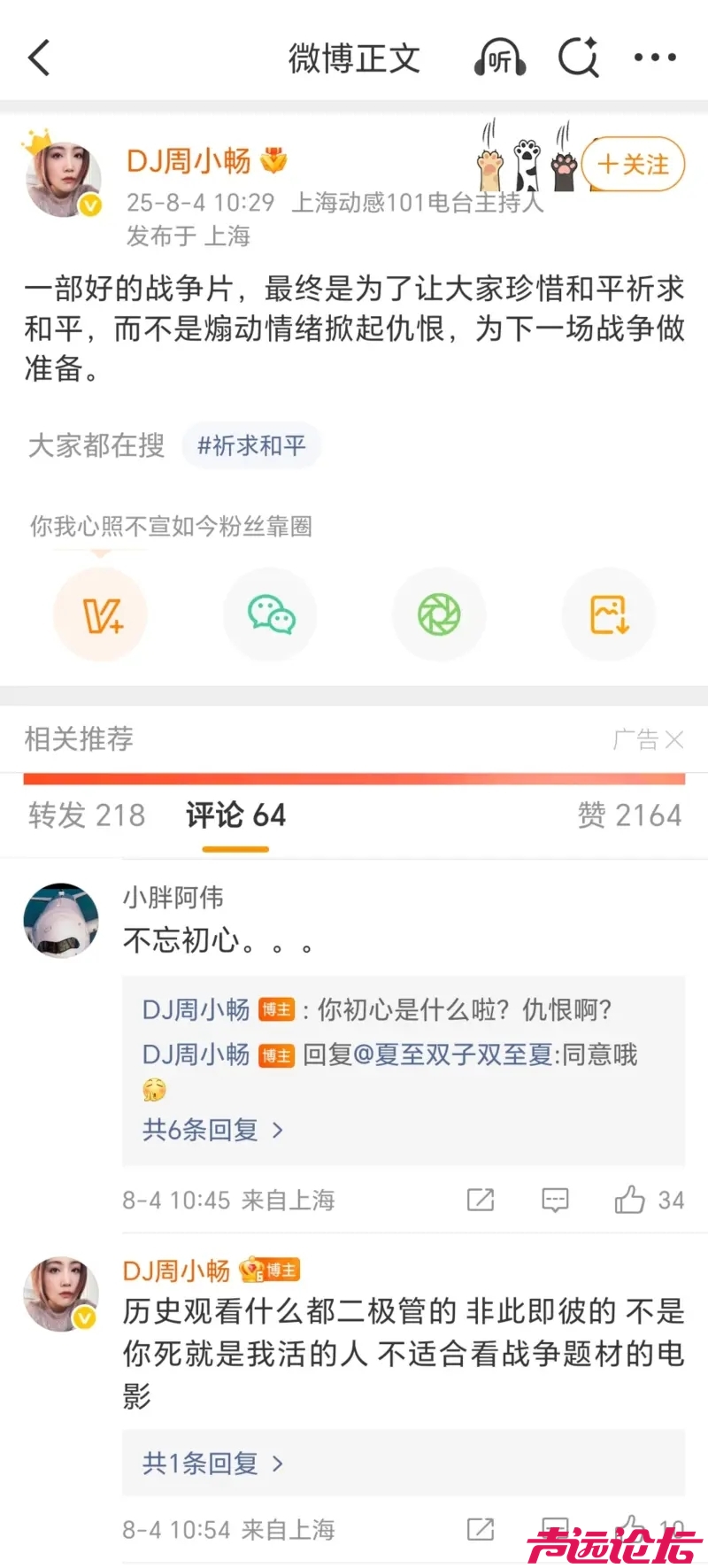This screenshot has width=708, height=1568.
Task: Switch to the 转发 218 tab
Action: pyautogui.click(x=87, y=815)
